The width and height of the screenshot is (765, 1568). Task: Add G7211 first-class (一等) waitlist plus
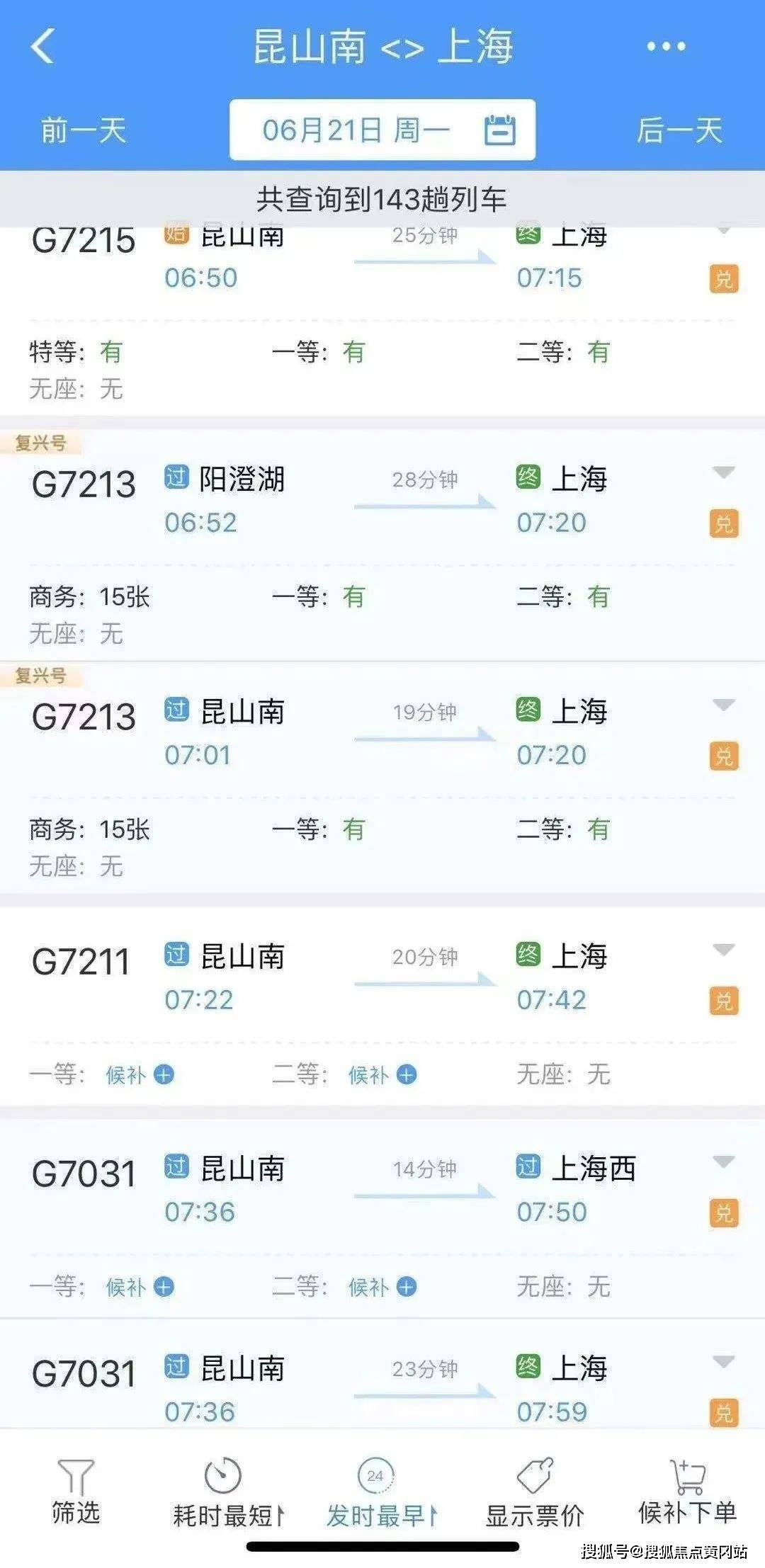pyautogui.click(x=164, y=1075)
